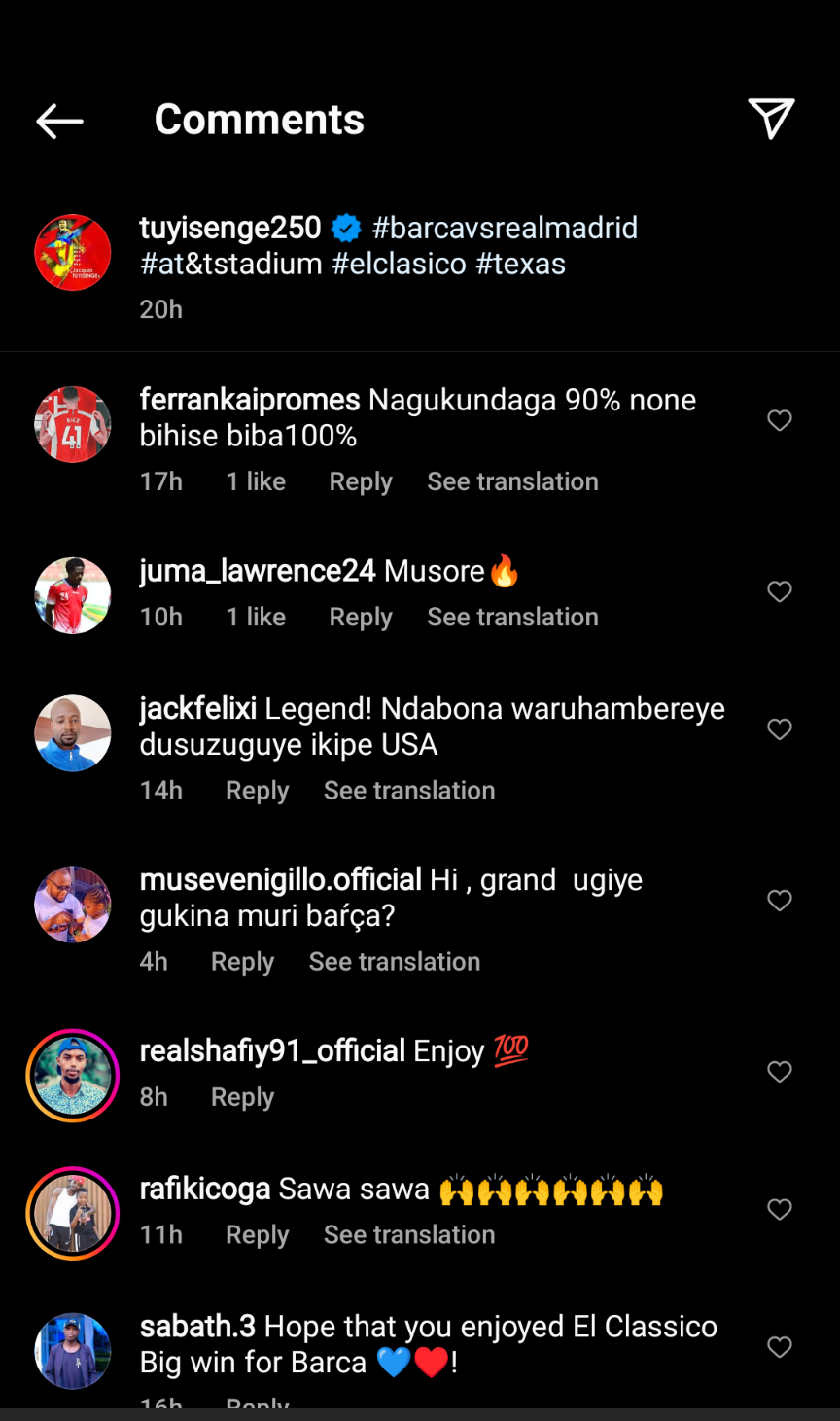
Task: See translation of ferrankaipromes' comment
Action: (512, 481)
